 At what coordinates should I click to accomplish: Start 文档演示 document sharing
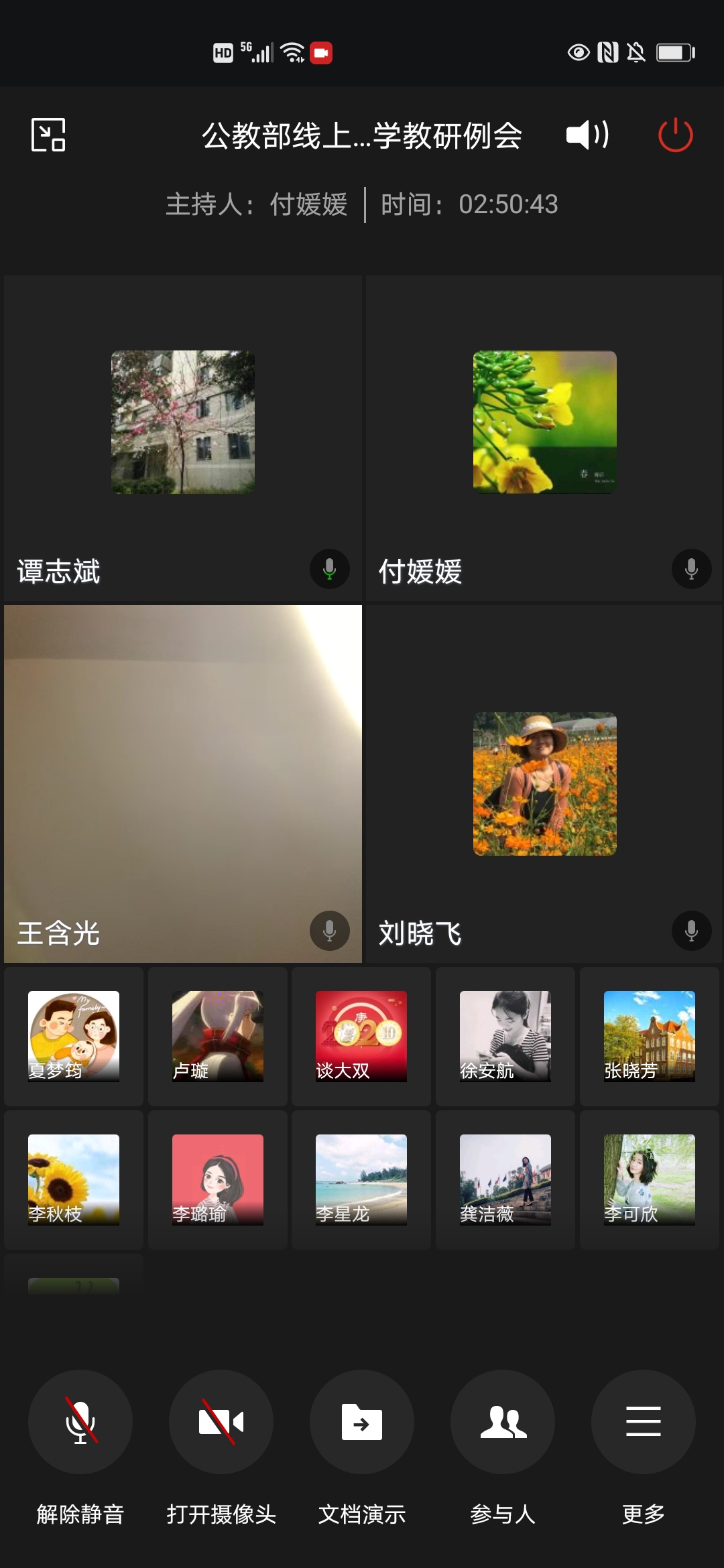click(362, 1421)
